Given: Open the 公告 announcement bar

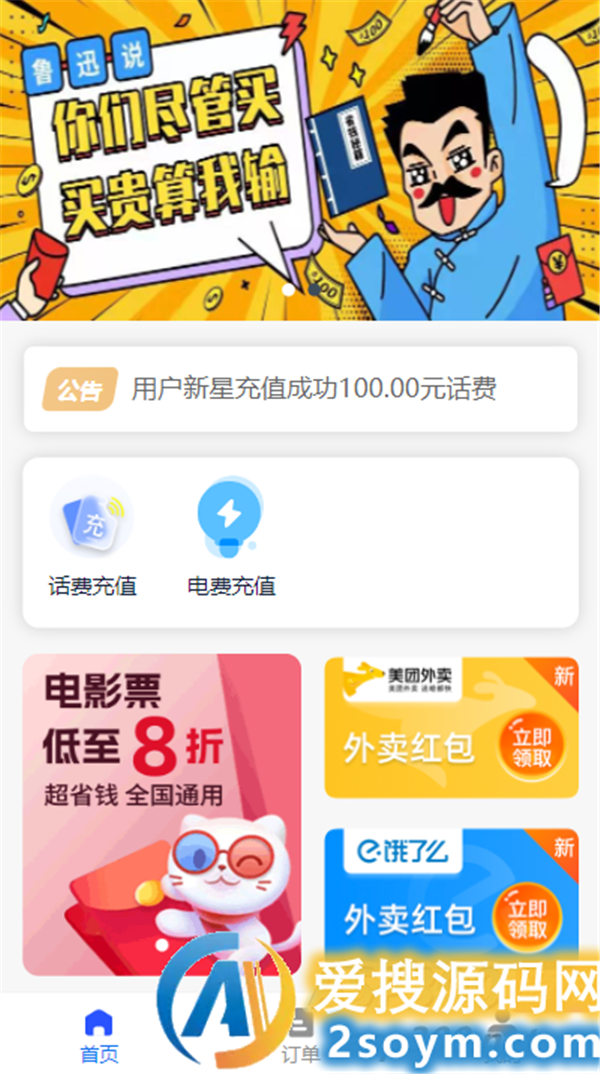Looking at the screenshot, I should [x=300, y=389].
